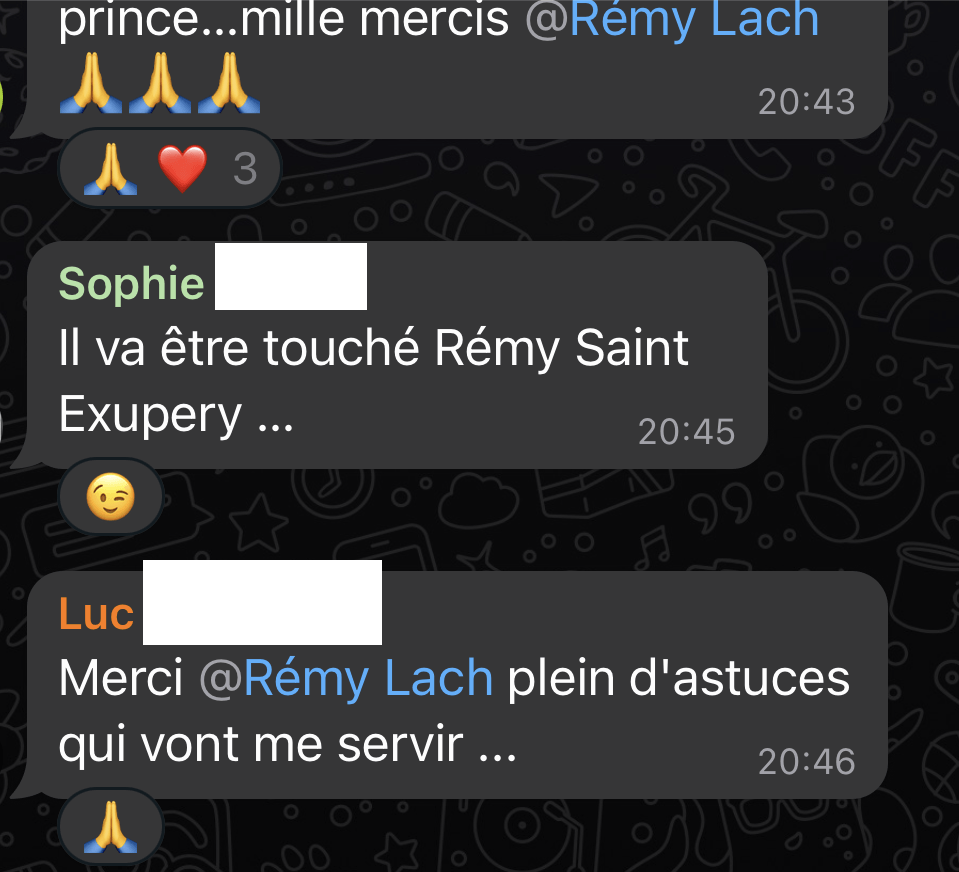Open the prayer and heart reactions with count 3
Viewport: 959px width, 872px height.
point(170,169)
